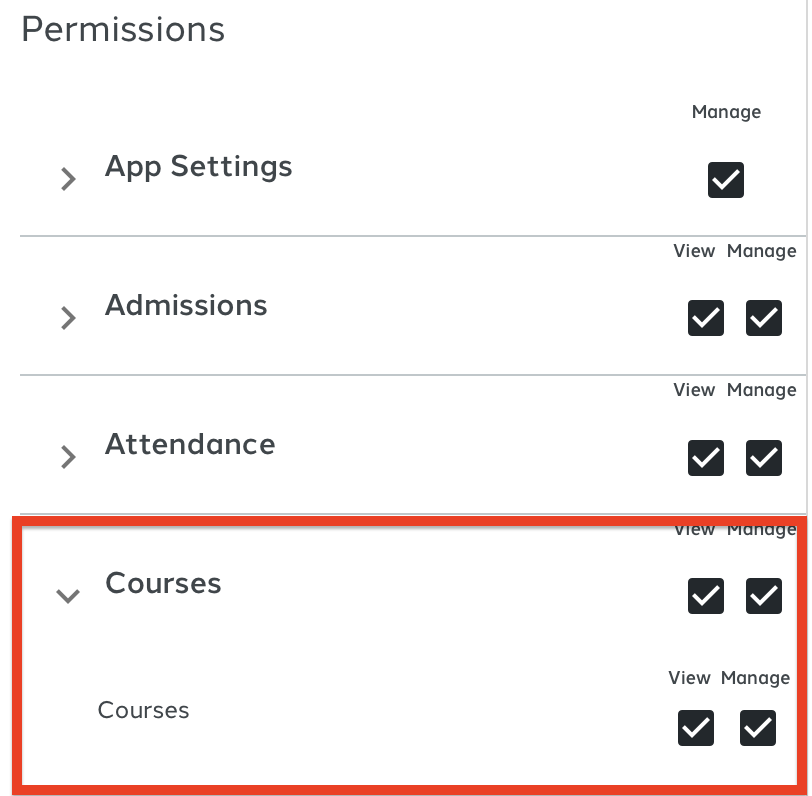Expand the App Settings section
Image resolution: width=812 pixels, height=796 pixels.
click(x=68, y=180)
